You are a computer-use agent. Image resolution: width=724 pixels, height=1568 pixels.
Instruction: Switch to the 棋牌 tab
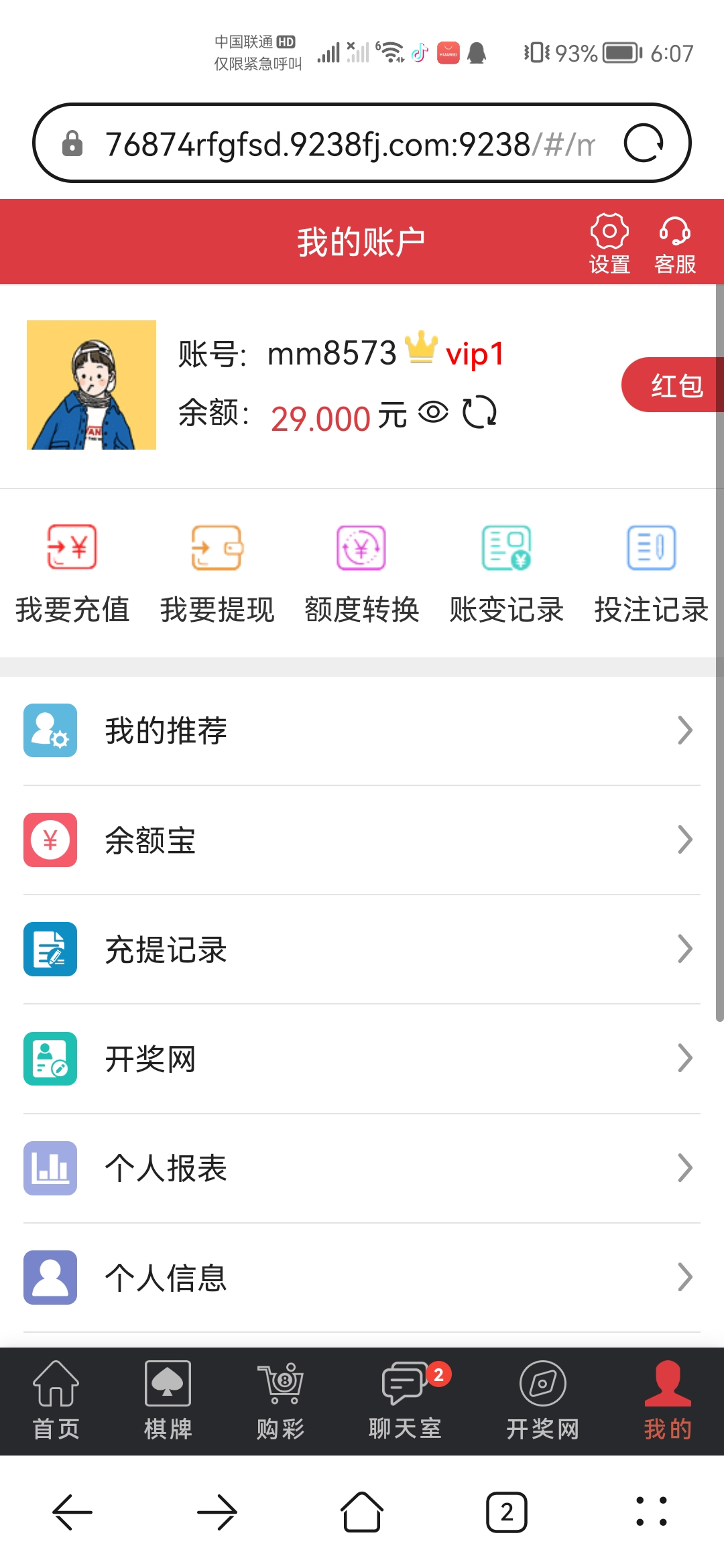point(168,1400)
